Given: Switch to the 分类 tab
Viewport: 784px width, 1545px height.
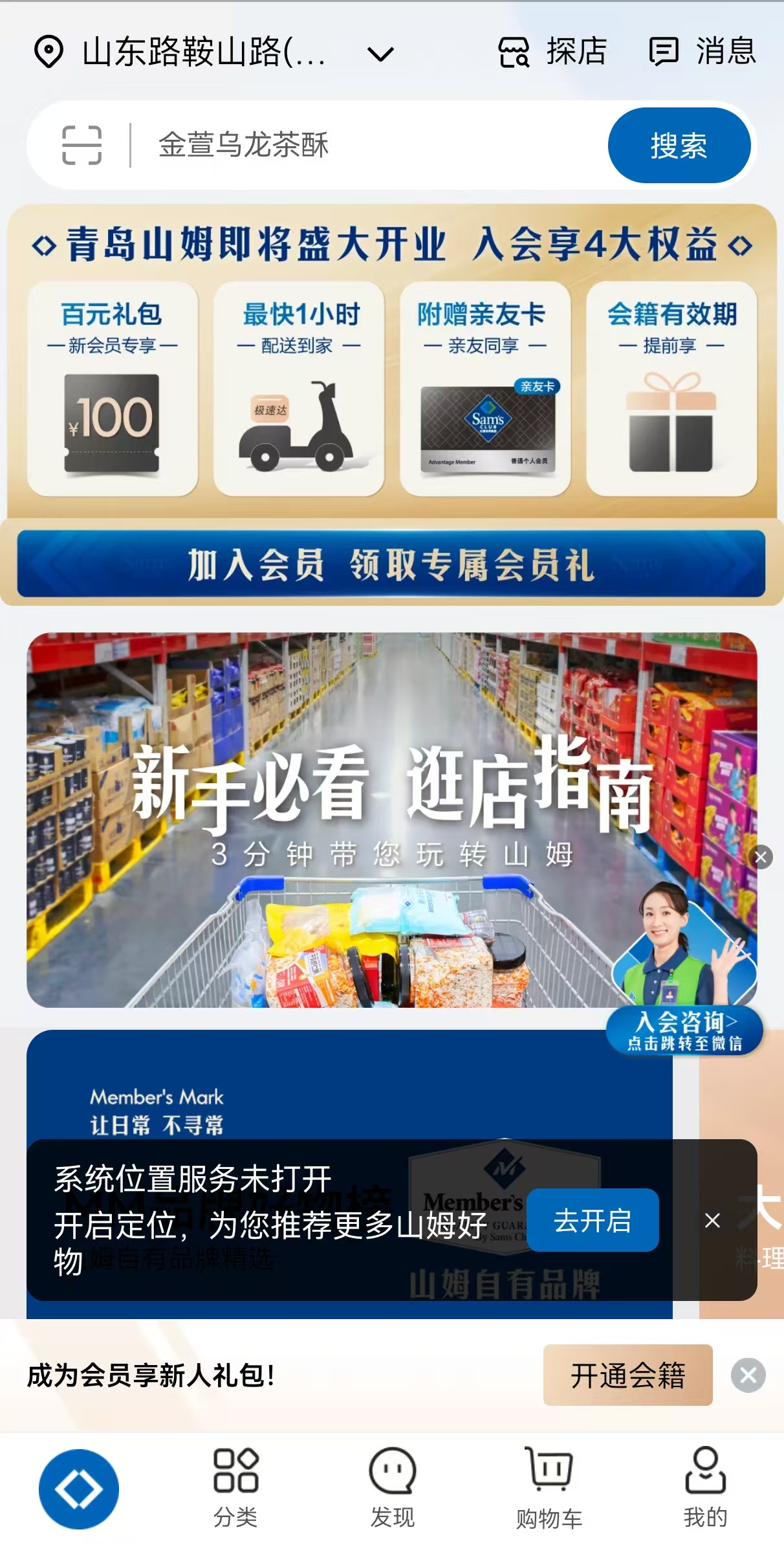Looking at the screenshot, I should pyautogui.click(x=235, y=1489).
